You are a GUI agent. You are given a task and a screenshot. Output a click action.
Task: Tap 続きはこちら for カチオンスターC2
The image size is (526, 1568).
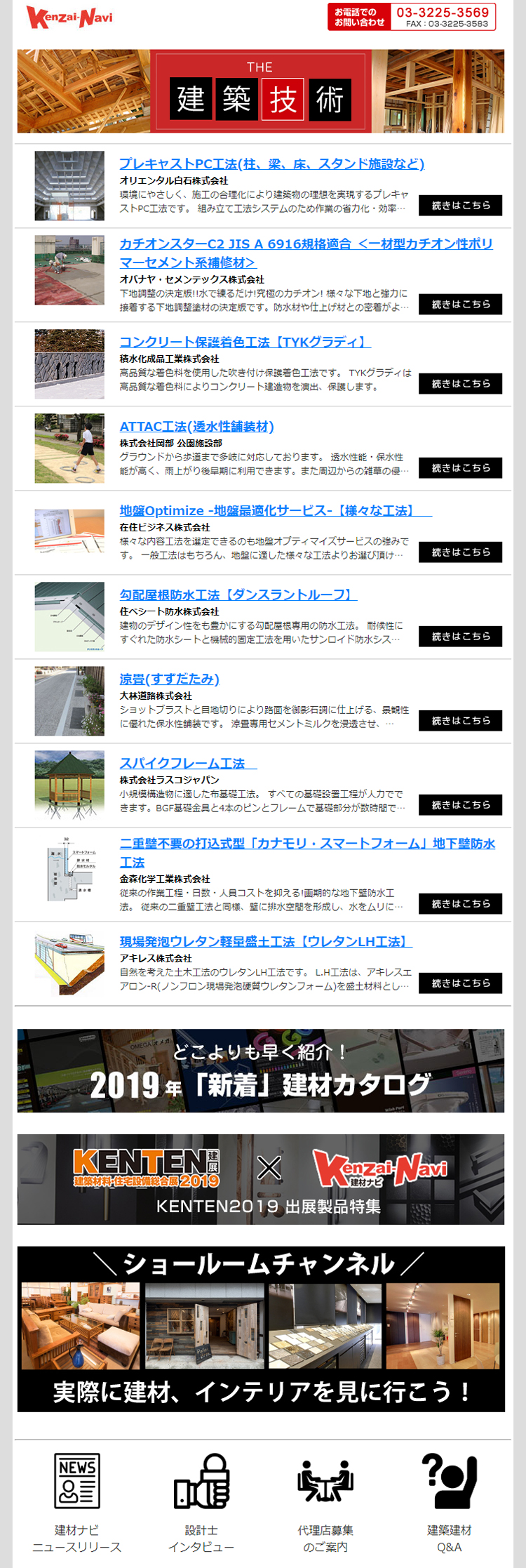click(460, 304)
